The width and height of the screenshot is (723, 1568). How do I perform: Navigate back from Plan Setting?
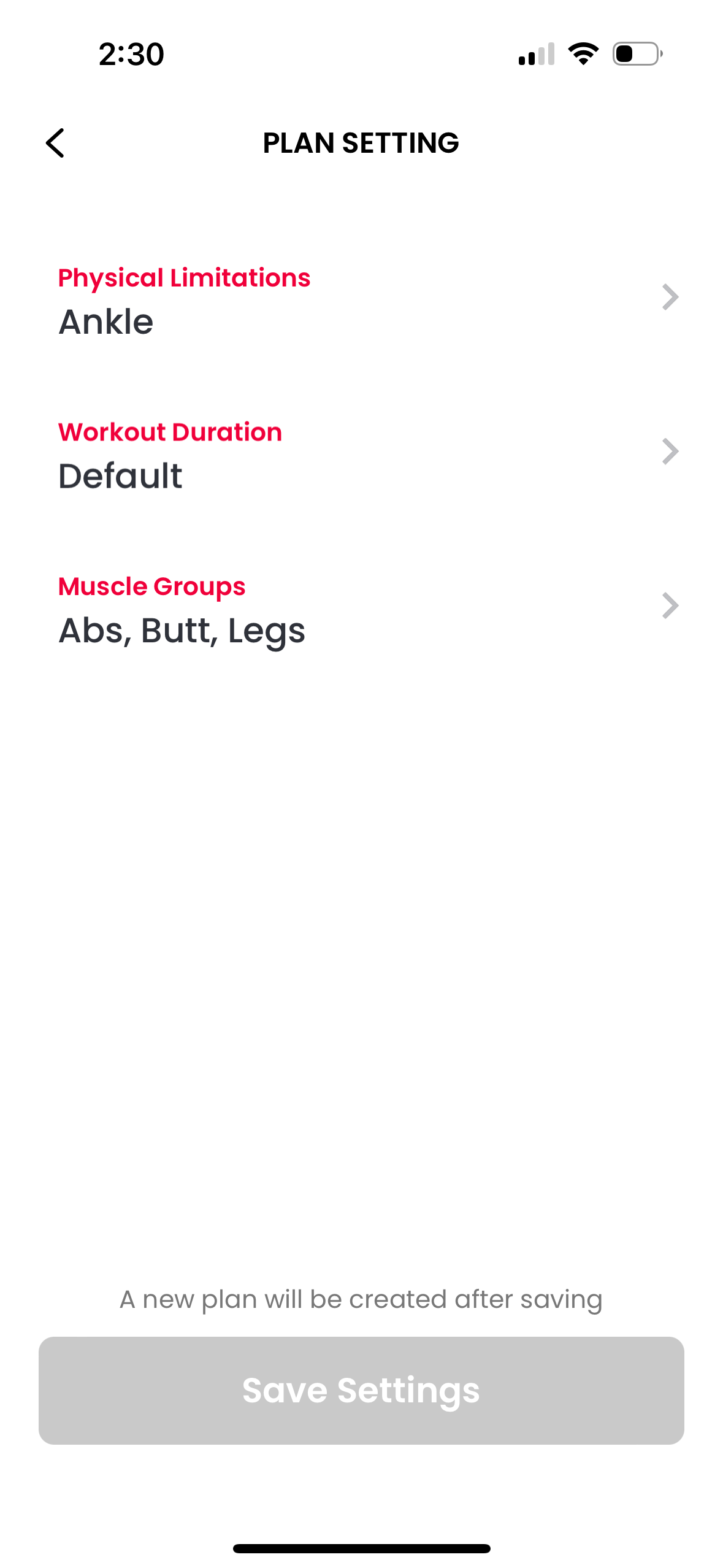point(56,143)
